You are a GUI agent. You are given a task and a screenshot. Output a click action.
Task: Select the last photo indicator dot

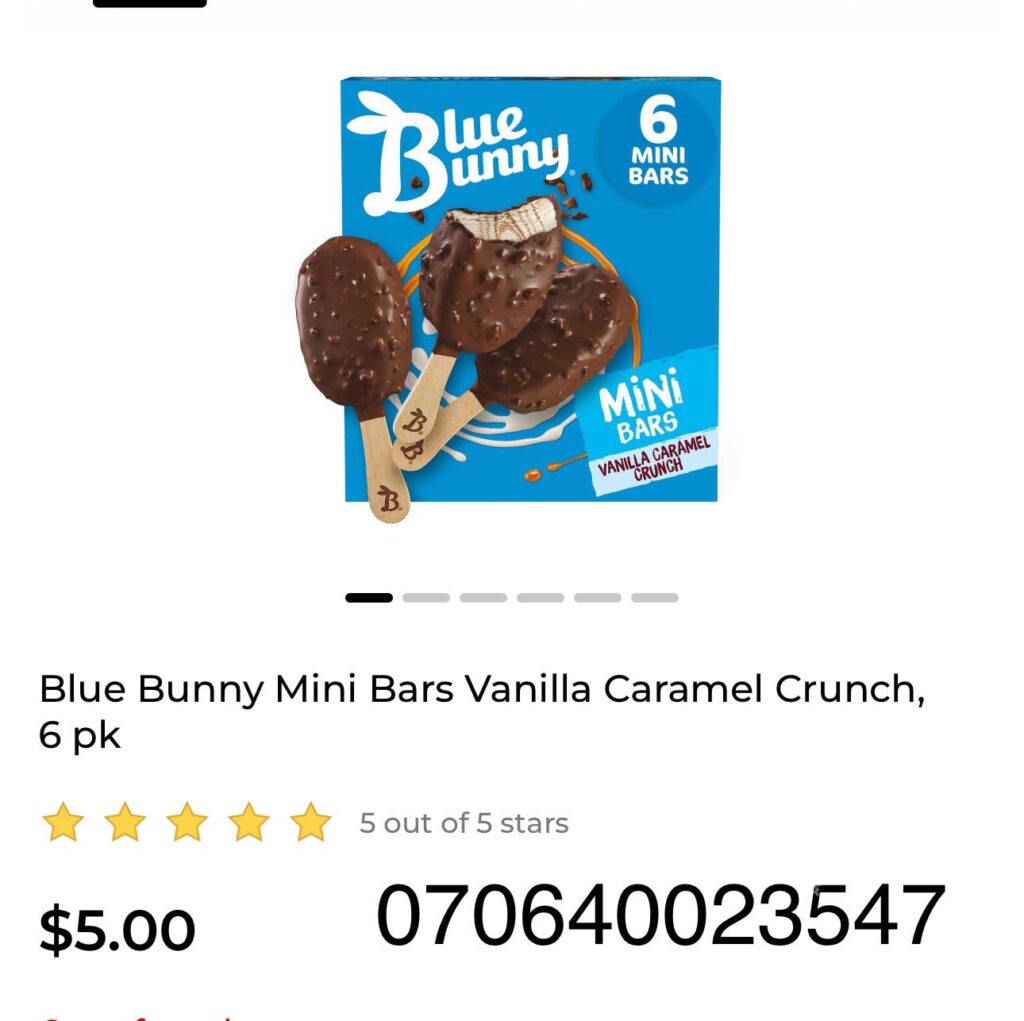(654, 598)
